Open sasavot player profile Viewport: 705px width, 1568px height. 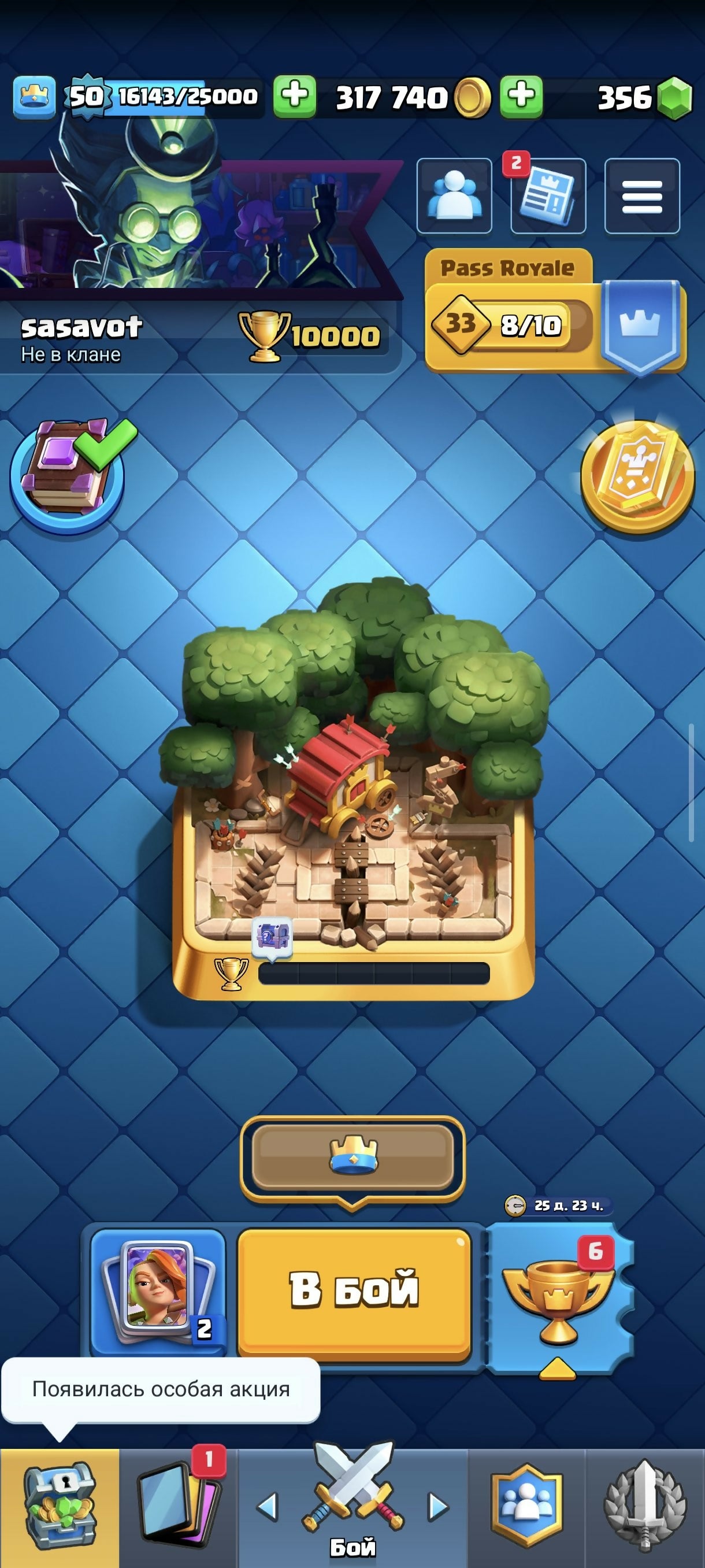[x=81, y=329]
